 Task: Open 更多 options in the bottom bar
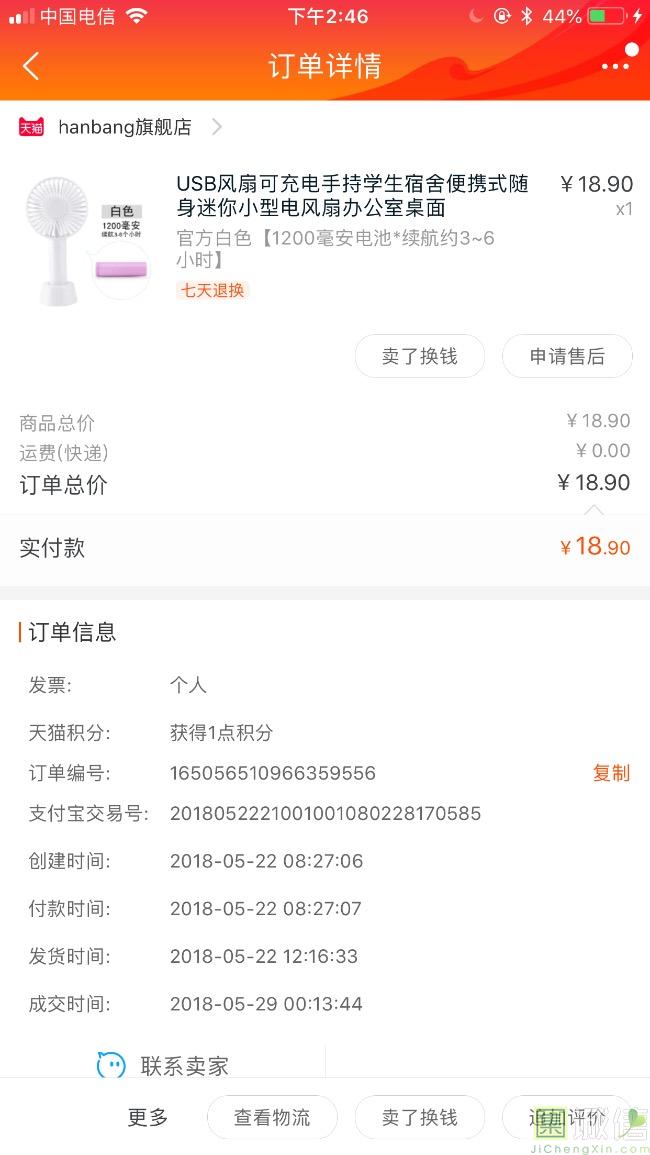tap(148, 1117)
